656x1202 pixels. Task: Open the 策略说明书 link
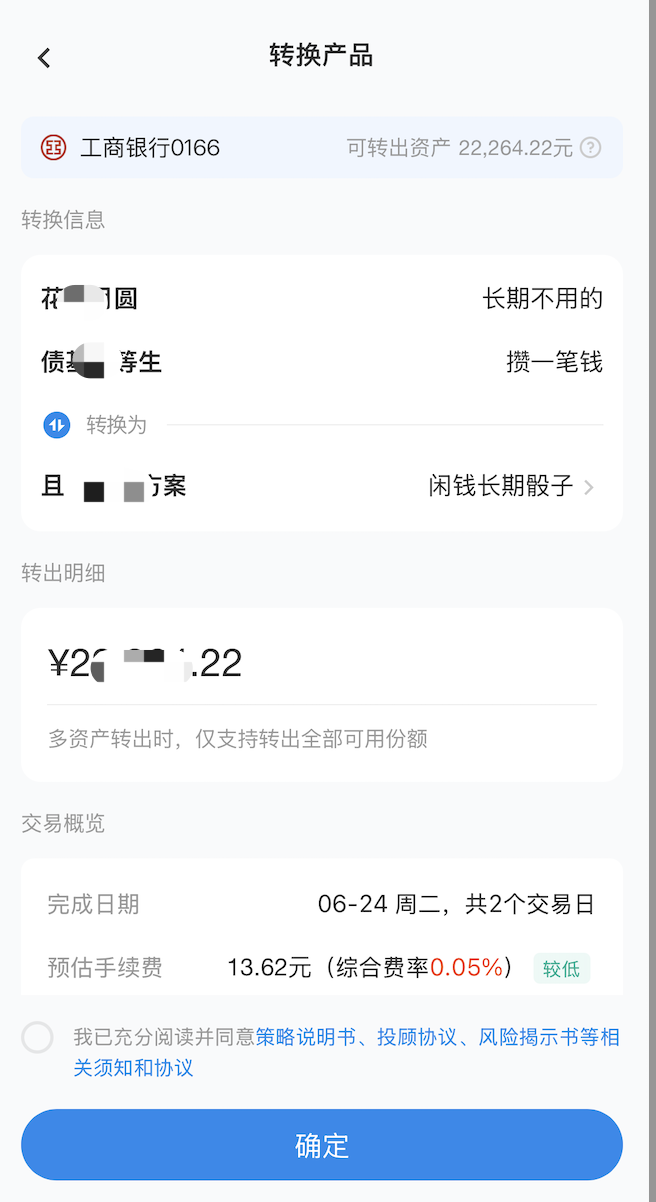point(305,1037)
